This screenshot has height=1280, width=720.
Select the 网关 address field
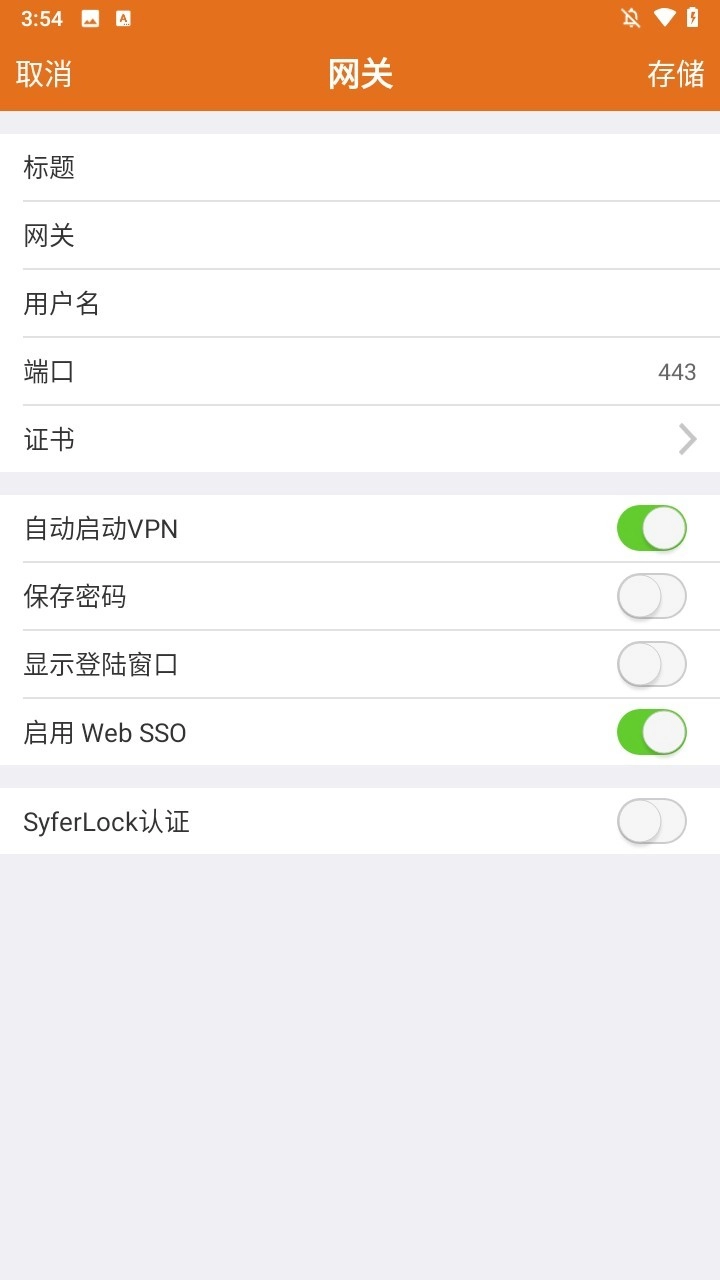(x=400, y=236)
